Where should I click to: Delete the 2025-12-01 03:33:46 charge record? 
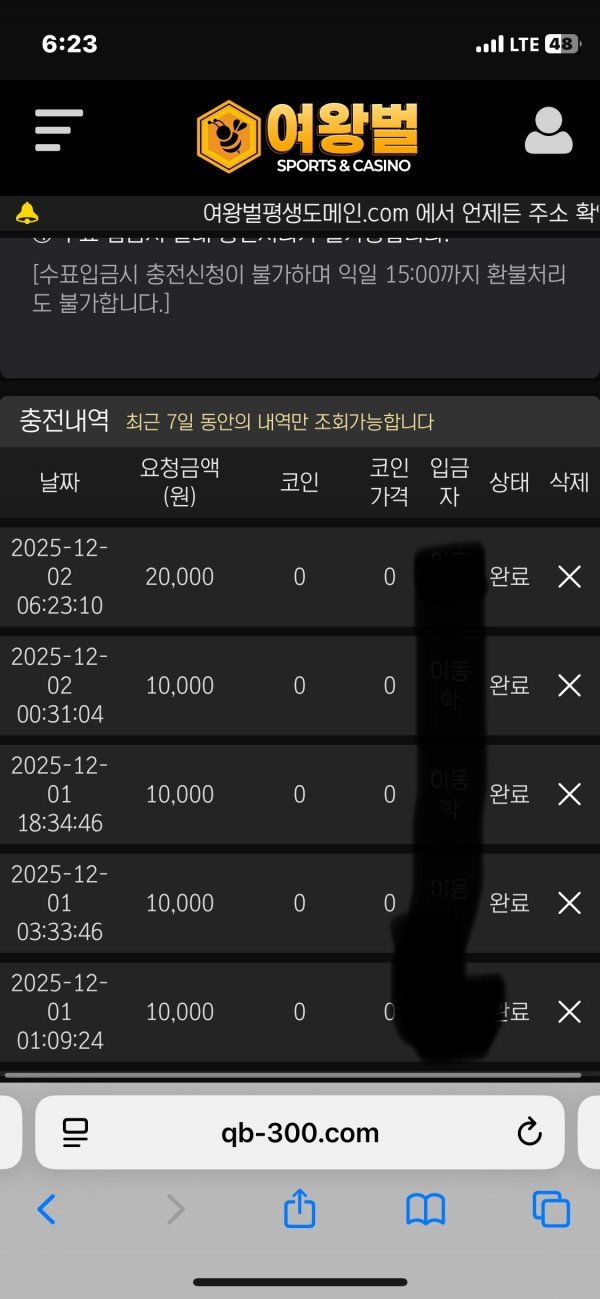[x=569, y=904]
